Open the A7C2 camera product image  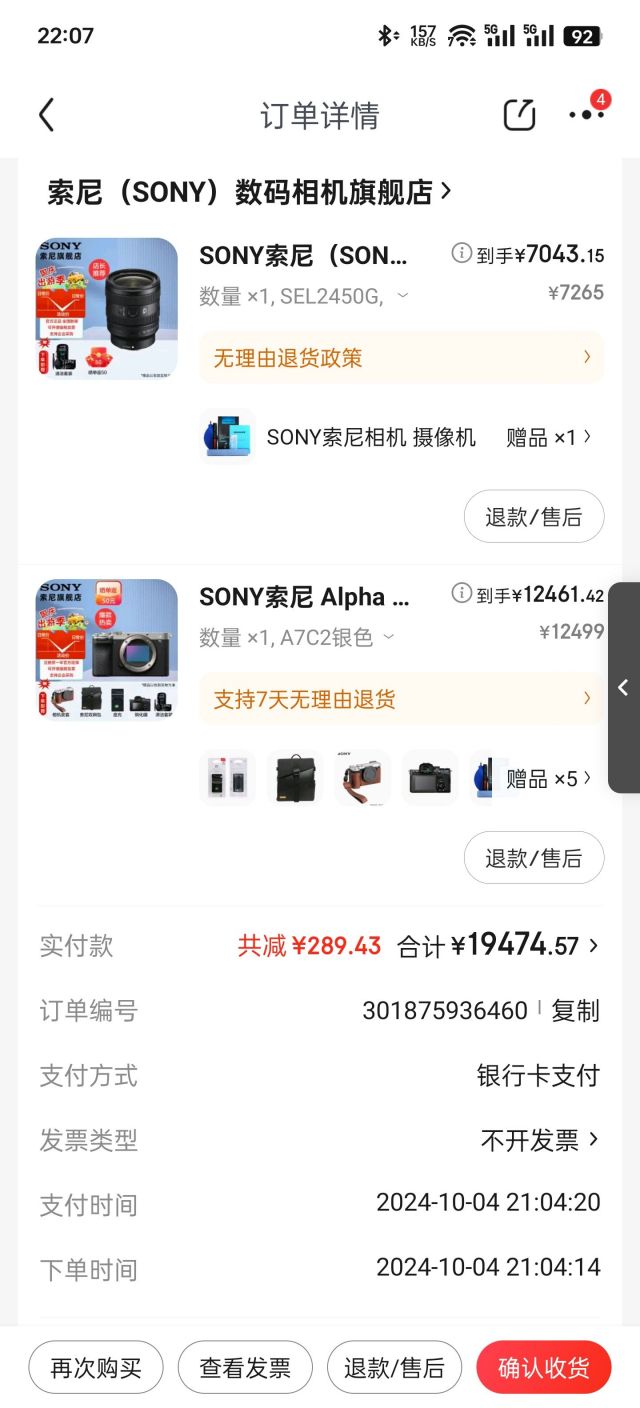click(x=107, y=650)
